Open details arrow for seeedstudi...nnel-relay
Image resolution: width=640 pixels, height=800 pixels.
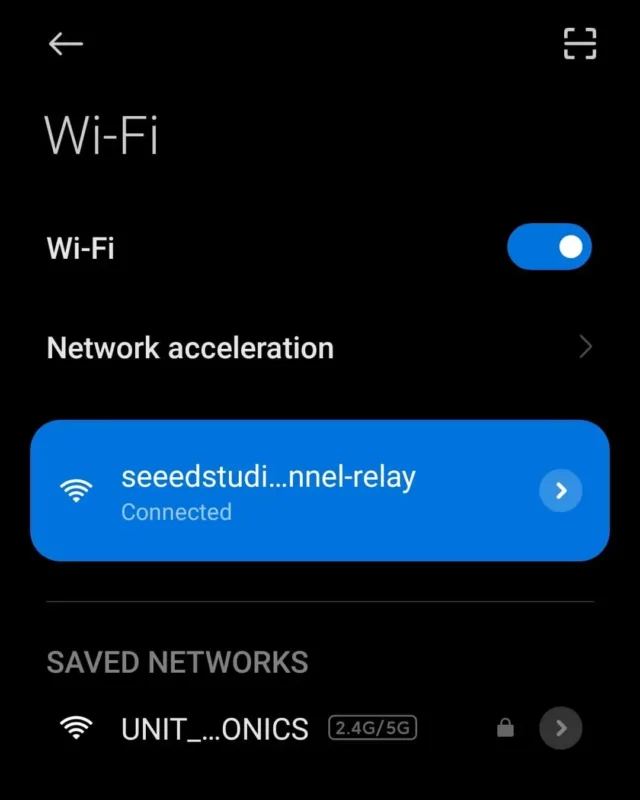pos(561,491)
